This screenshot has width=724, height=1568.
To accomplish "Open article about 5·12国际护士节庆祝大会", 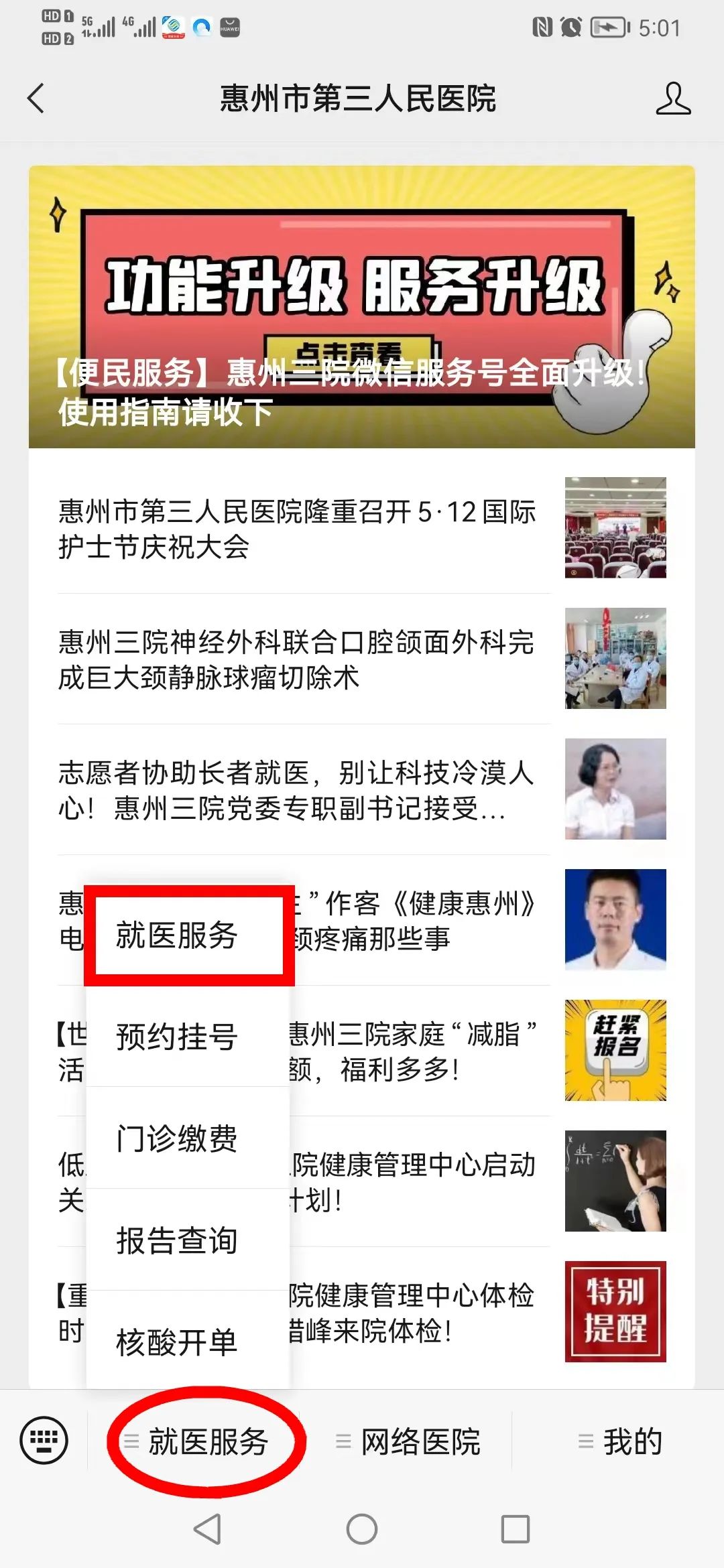I will (x=297, y=529).
